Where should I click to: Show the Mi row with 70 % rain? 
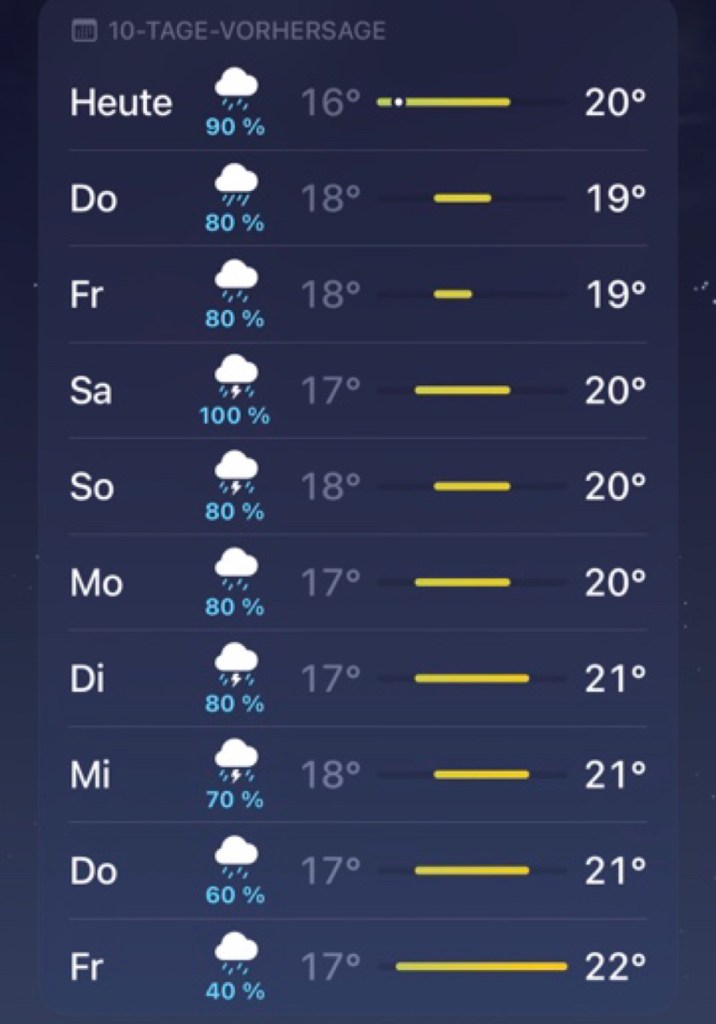(x=358, y=775)
